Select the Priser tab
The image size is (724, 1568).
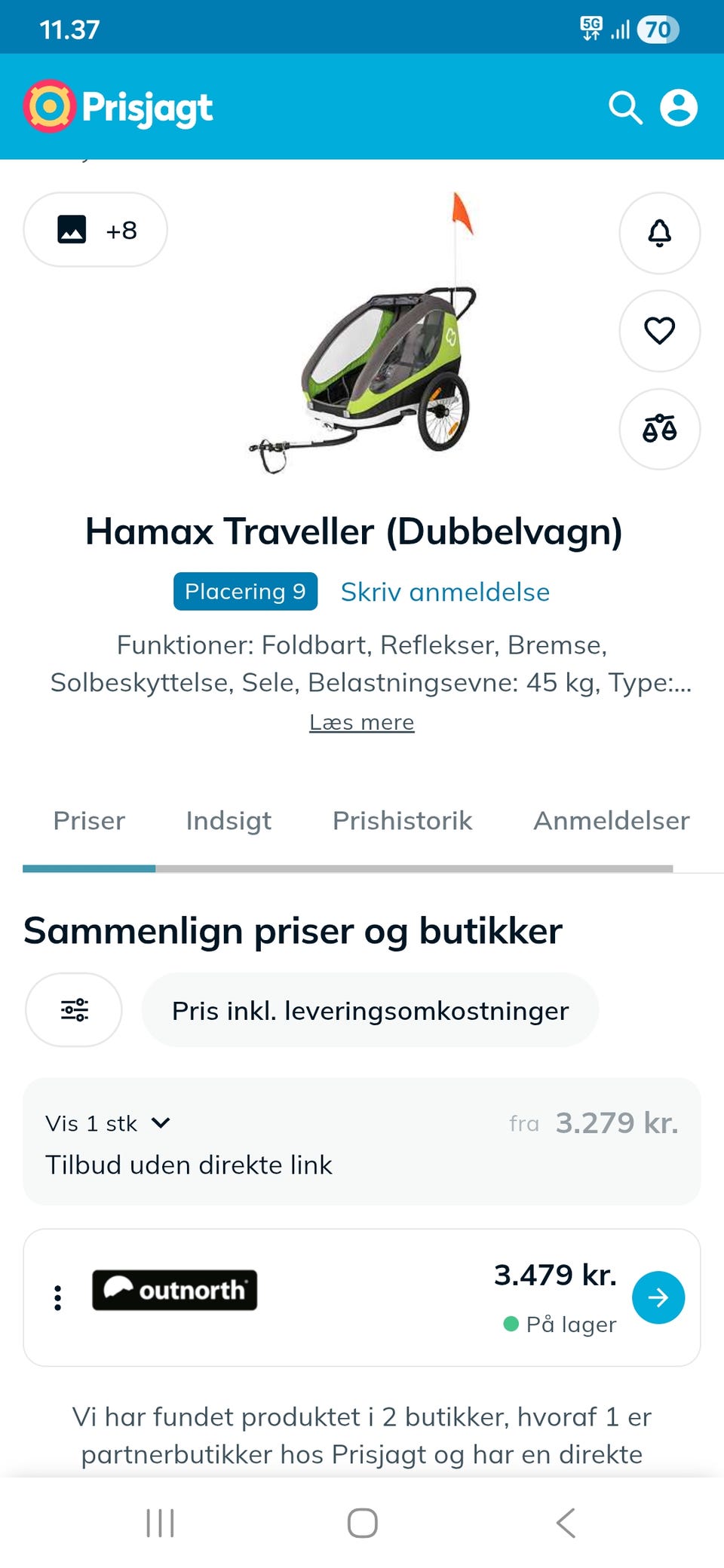[x=89, y=820]
